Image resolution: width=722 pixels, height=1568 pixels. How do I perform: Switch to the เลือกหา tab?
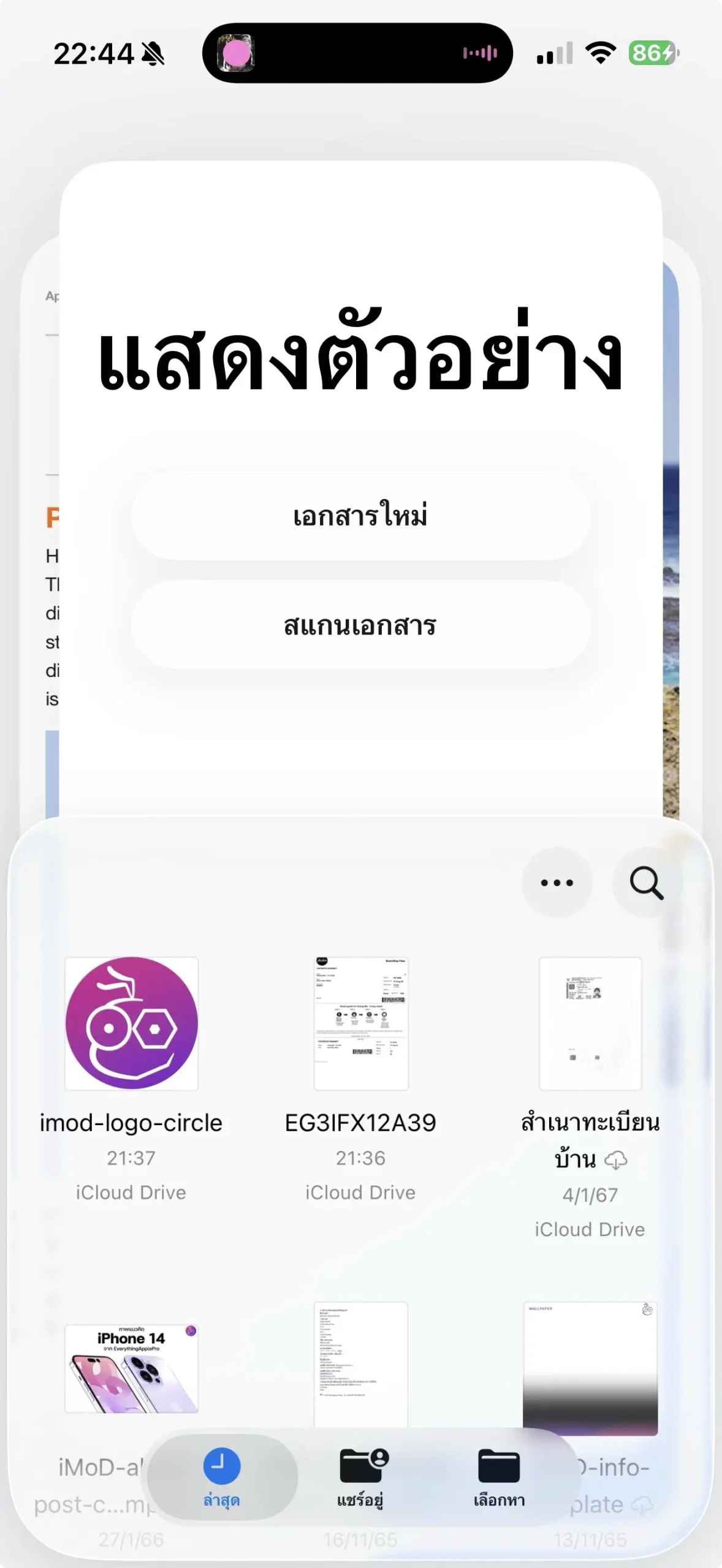click(499, 1477)
